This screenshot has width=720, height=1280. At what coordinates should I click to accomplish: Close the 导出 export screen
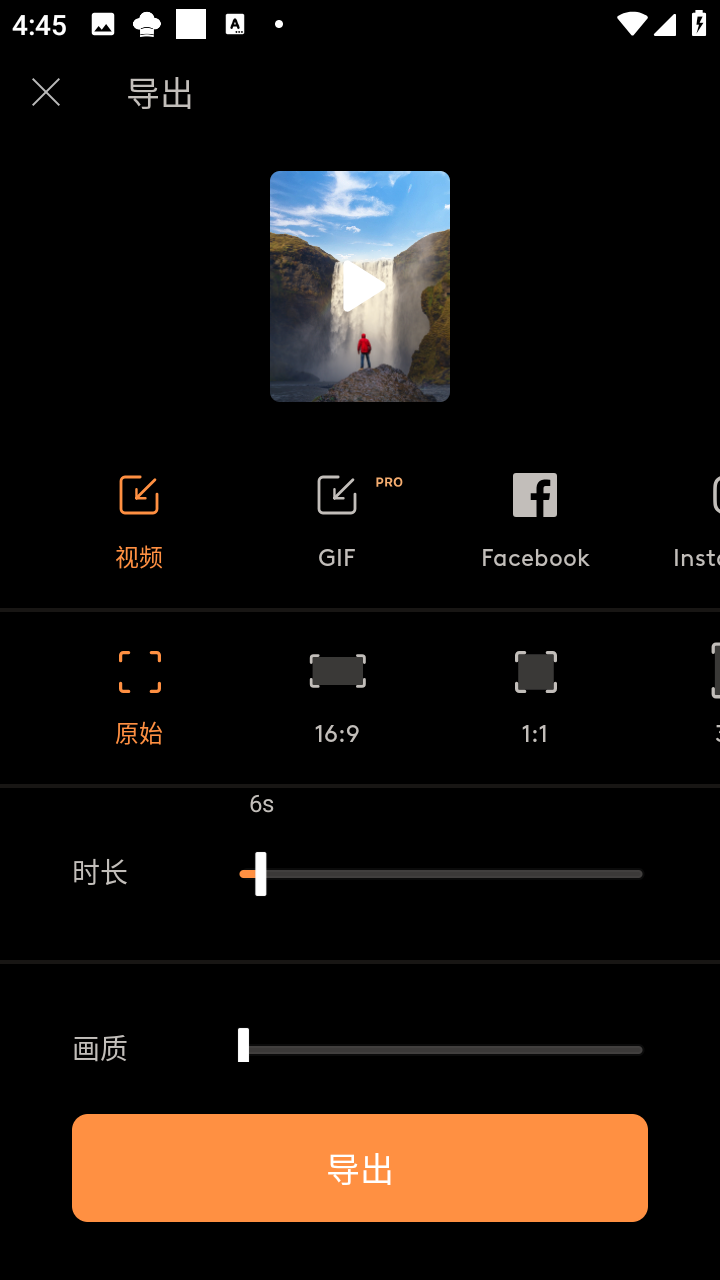46,93
